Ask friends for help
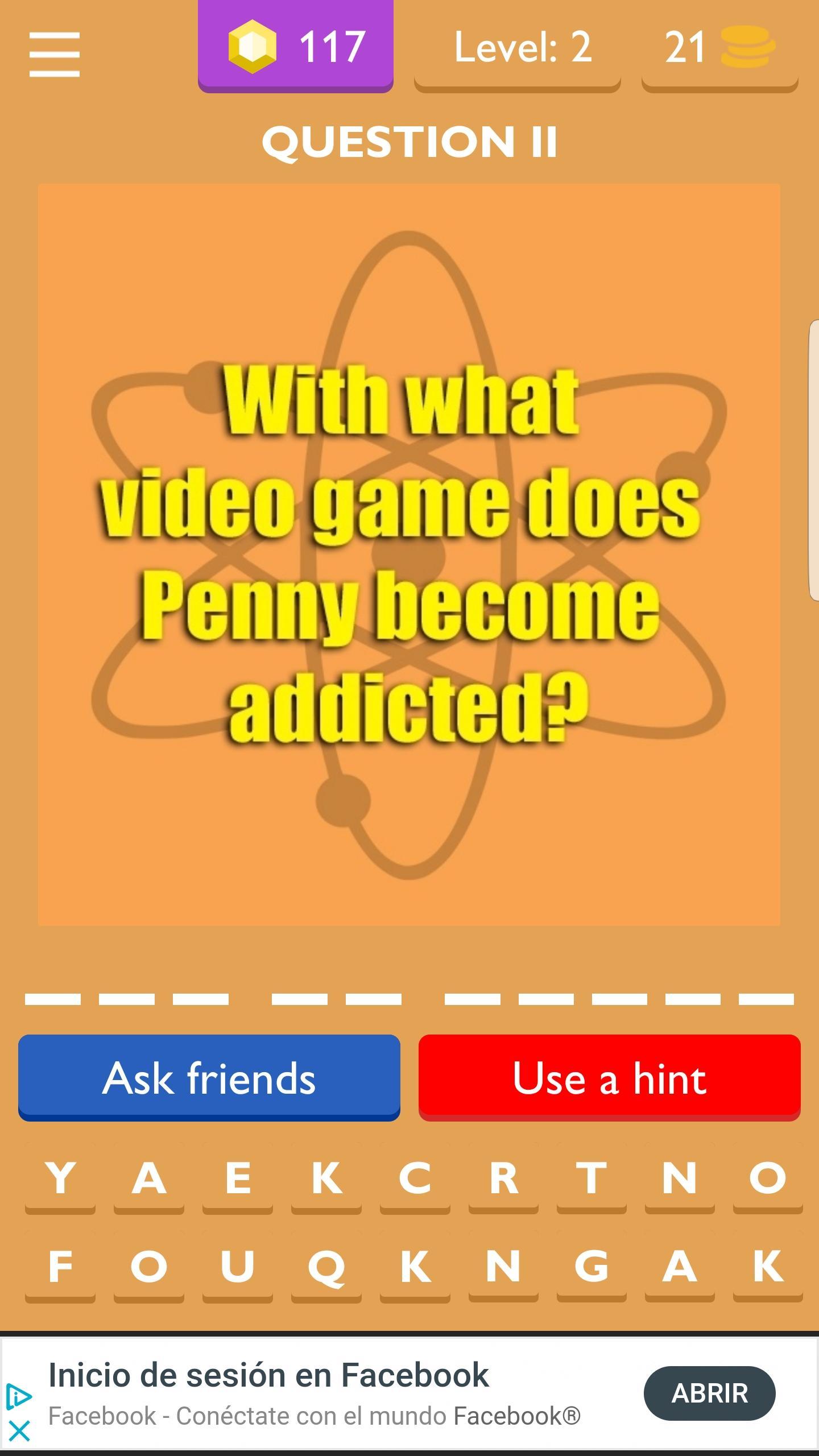This screenshot has width=819, height=1456. coord(209,1078)
